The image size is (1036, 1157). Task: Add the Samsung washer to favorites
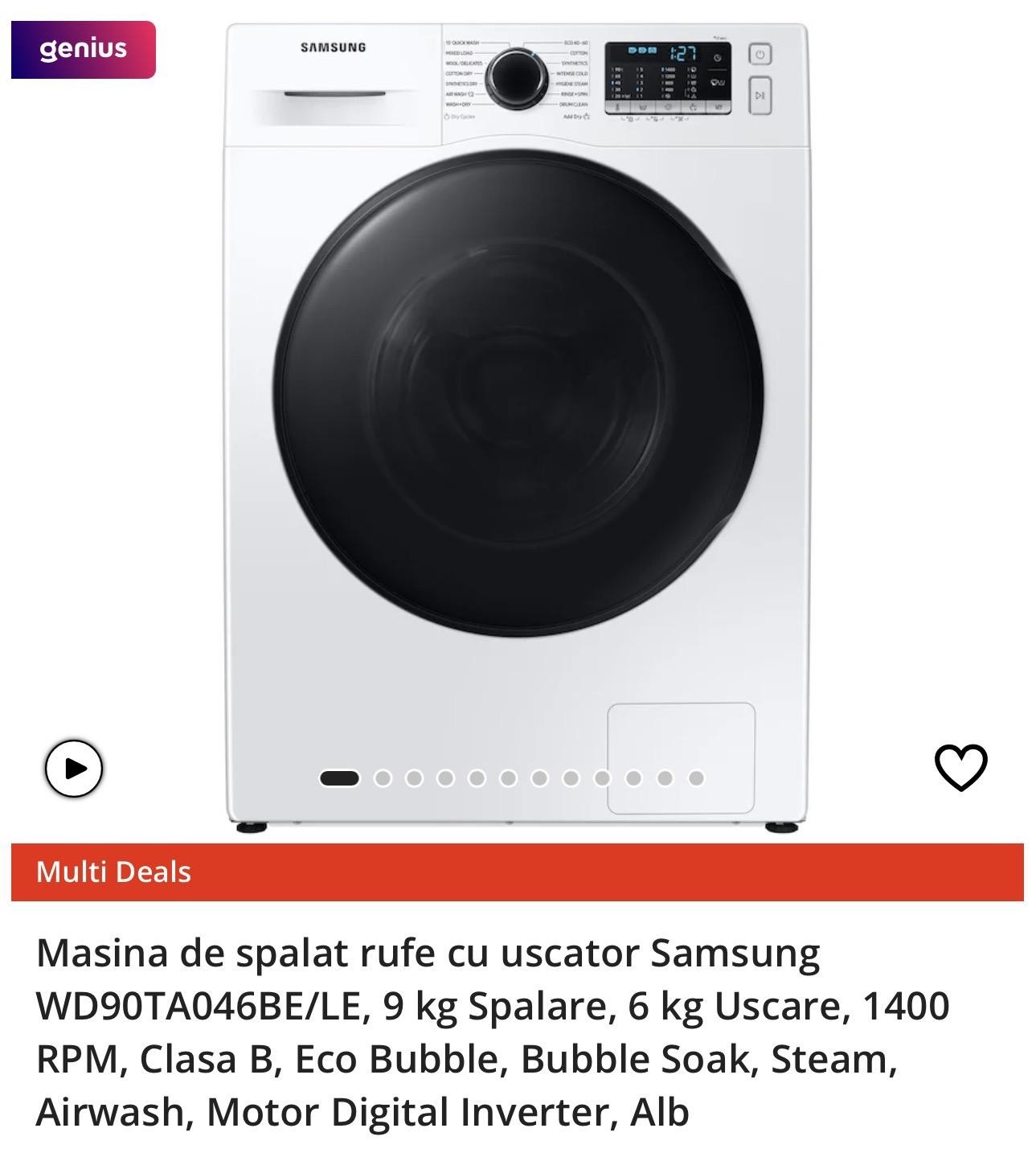pyautogui.click(x=960, y=767)
